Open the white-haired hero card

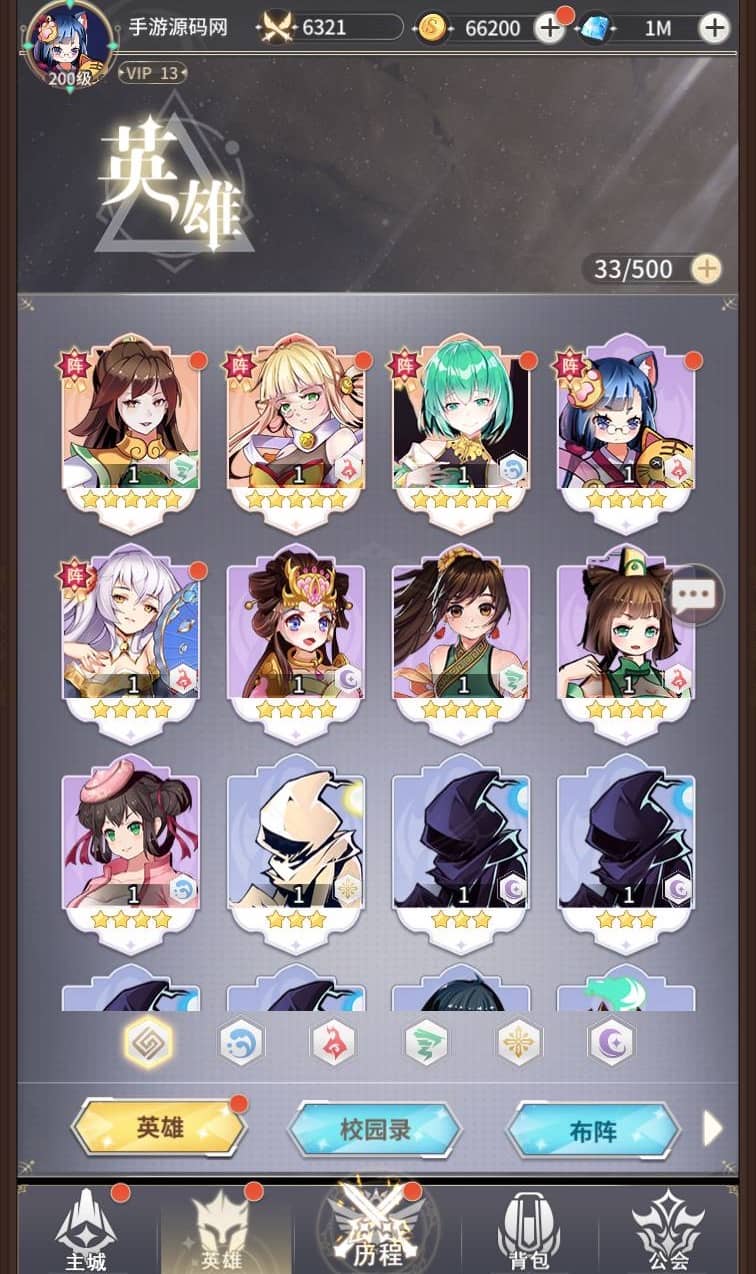131,630
